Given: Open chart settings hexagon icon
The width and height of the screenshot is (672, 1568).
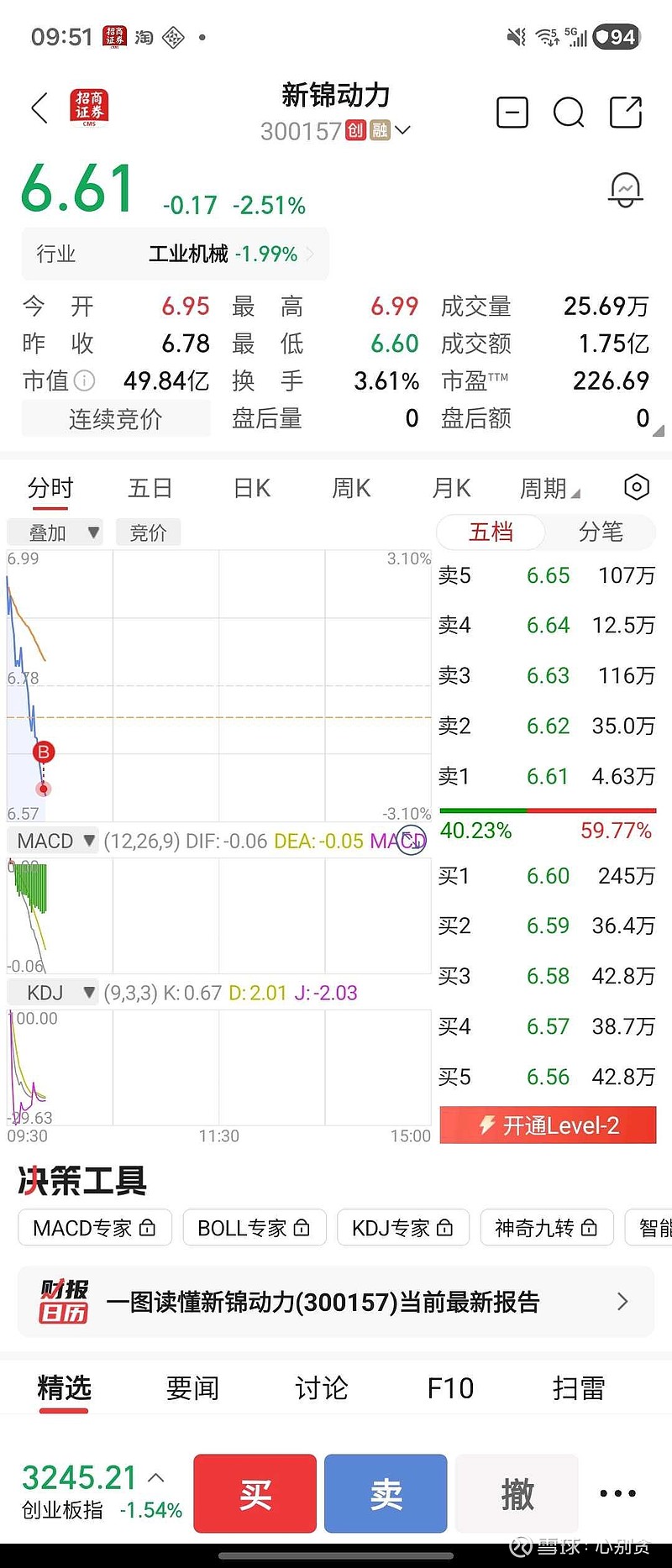Looking at the screenshot, I should pos(637,487).
